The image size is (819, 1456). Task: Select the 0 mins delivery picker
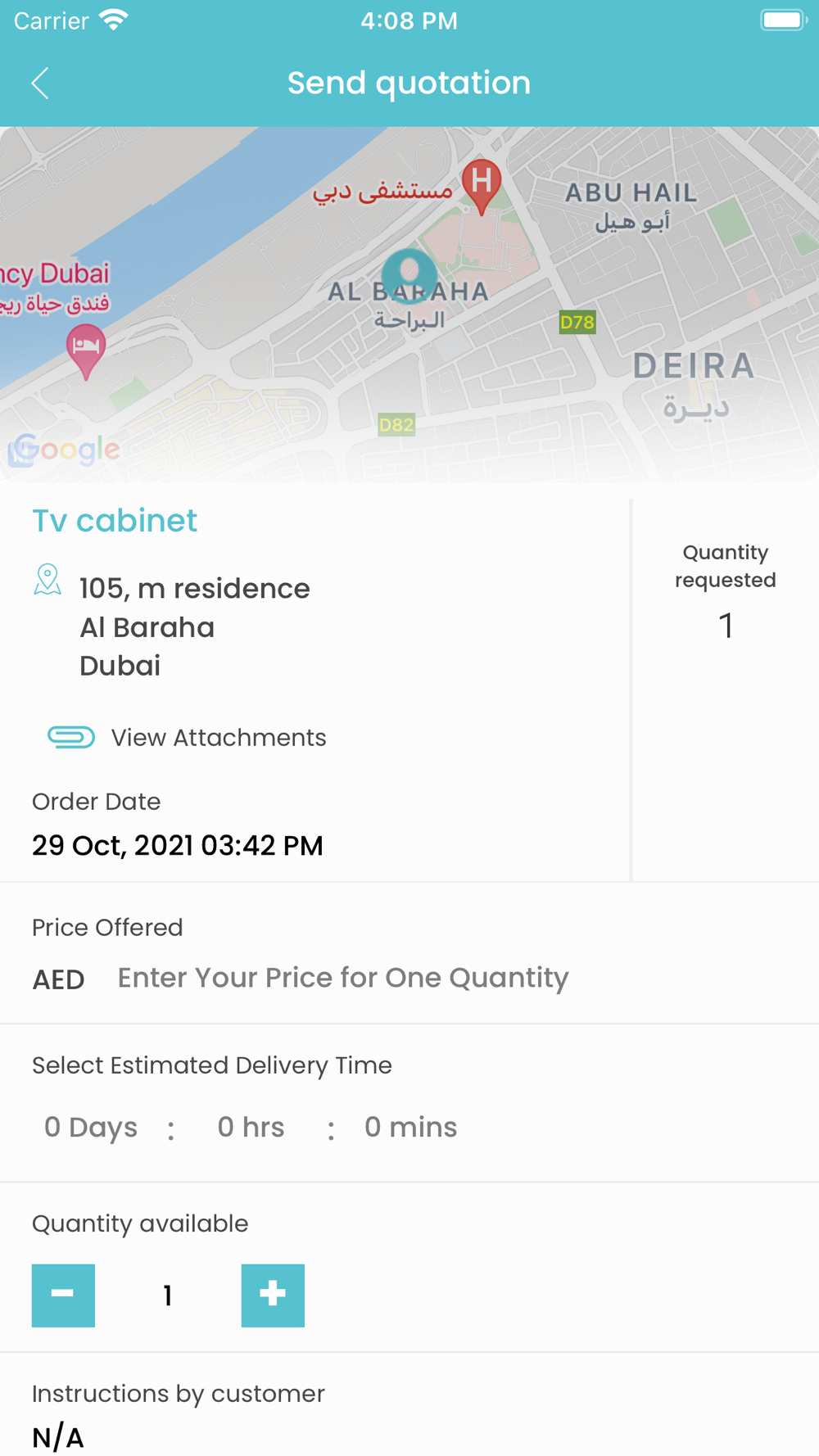[410, 1128]
